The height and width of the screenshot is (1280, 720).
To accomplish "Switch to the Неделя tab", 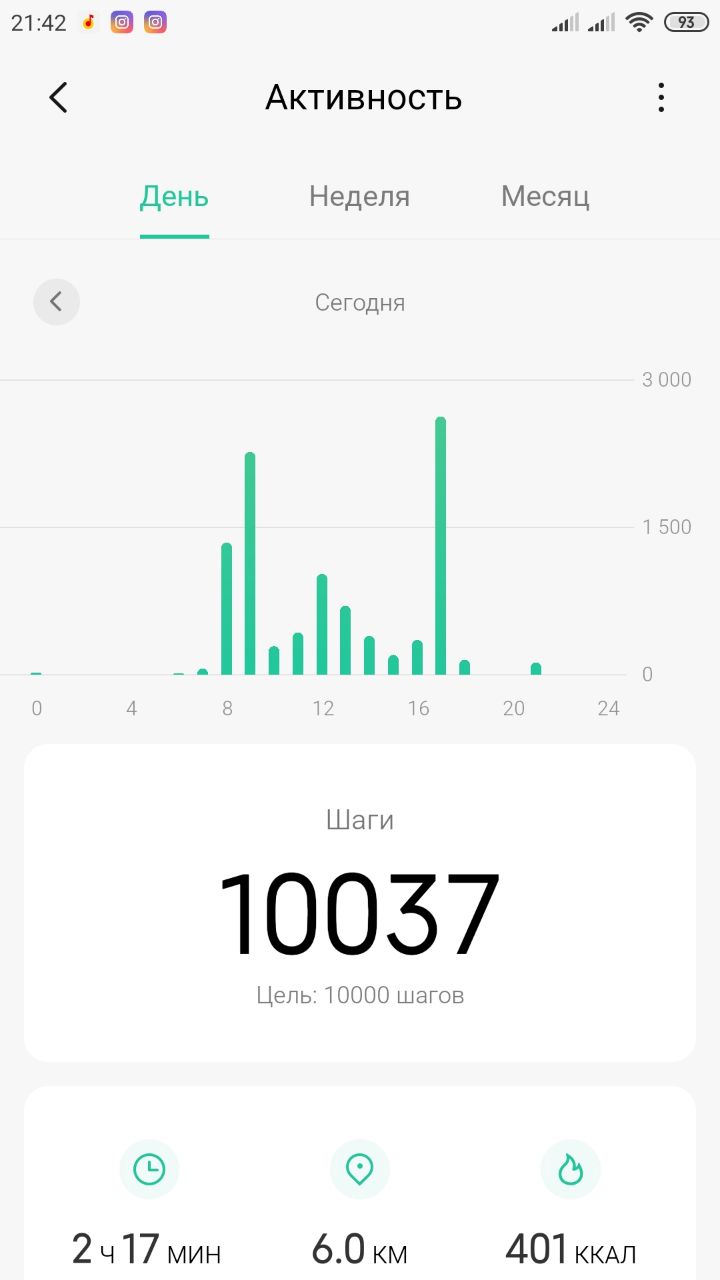I will pos(359,196).
